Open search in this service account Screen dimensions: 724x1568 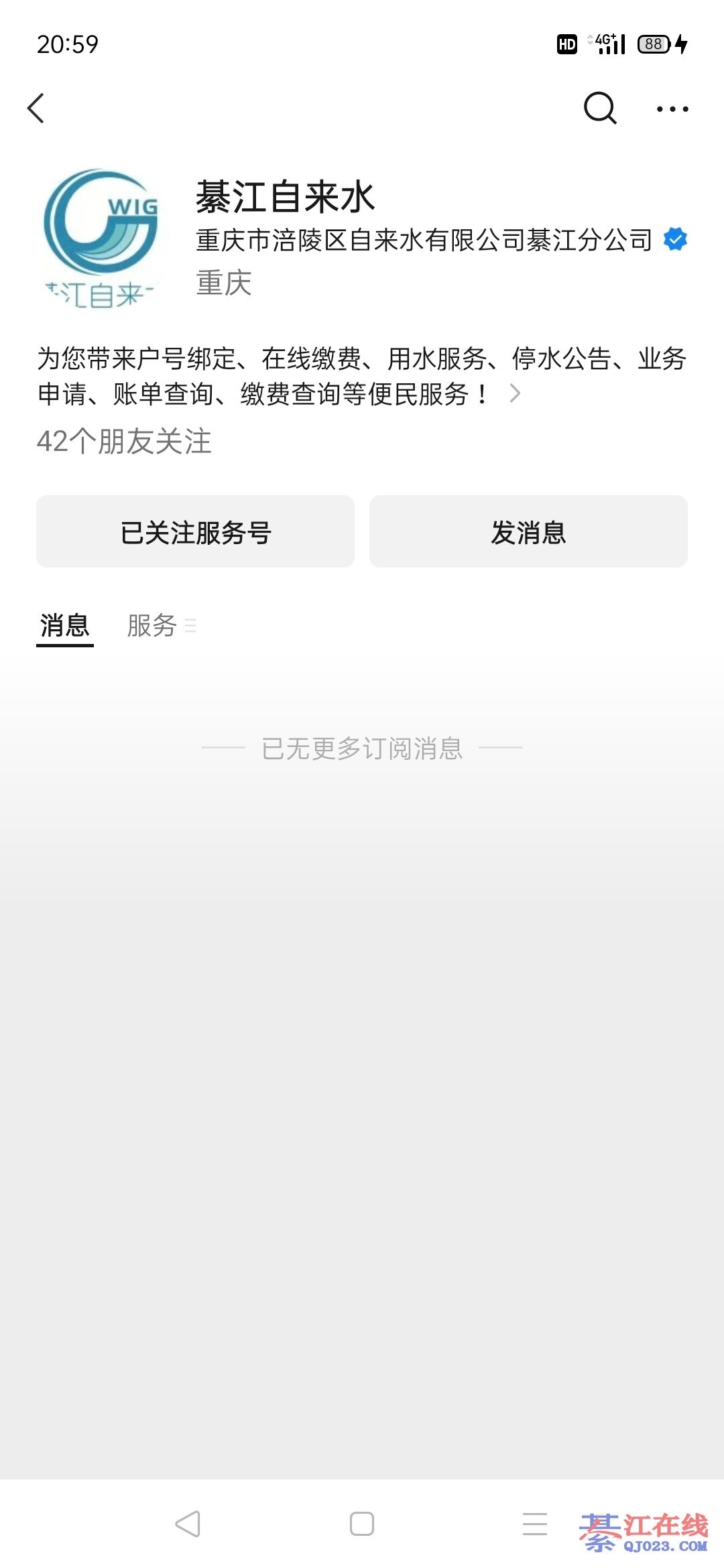pos(599,109)
